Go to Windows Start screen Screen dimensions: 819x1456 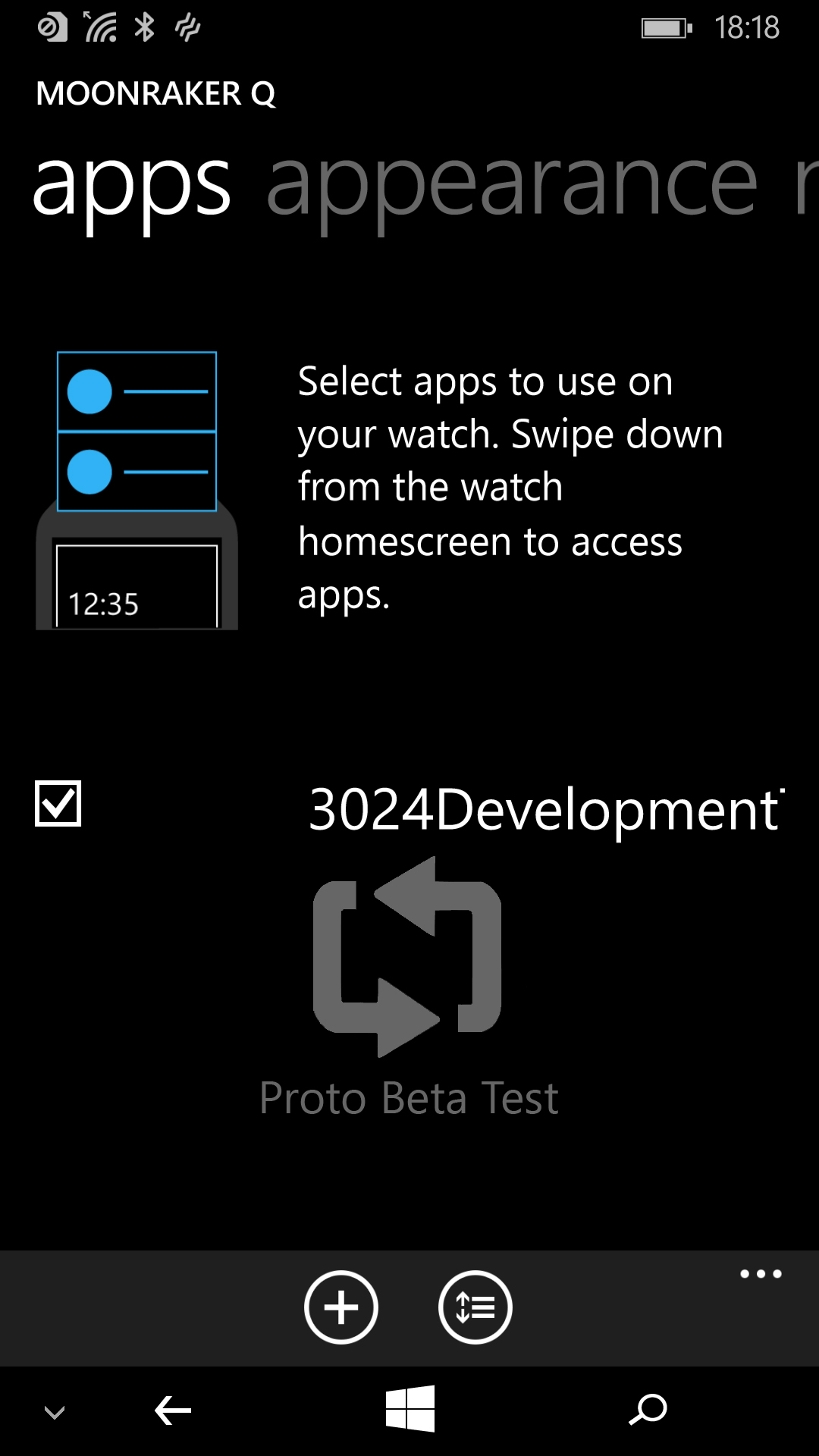[x=409, y=1409]
